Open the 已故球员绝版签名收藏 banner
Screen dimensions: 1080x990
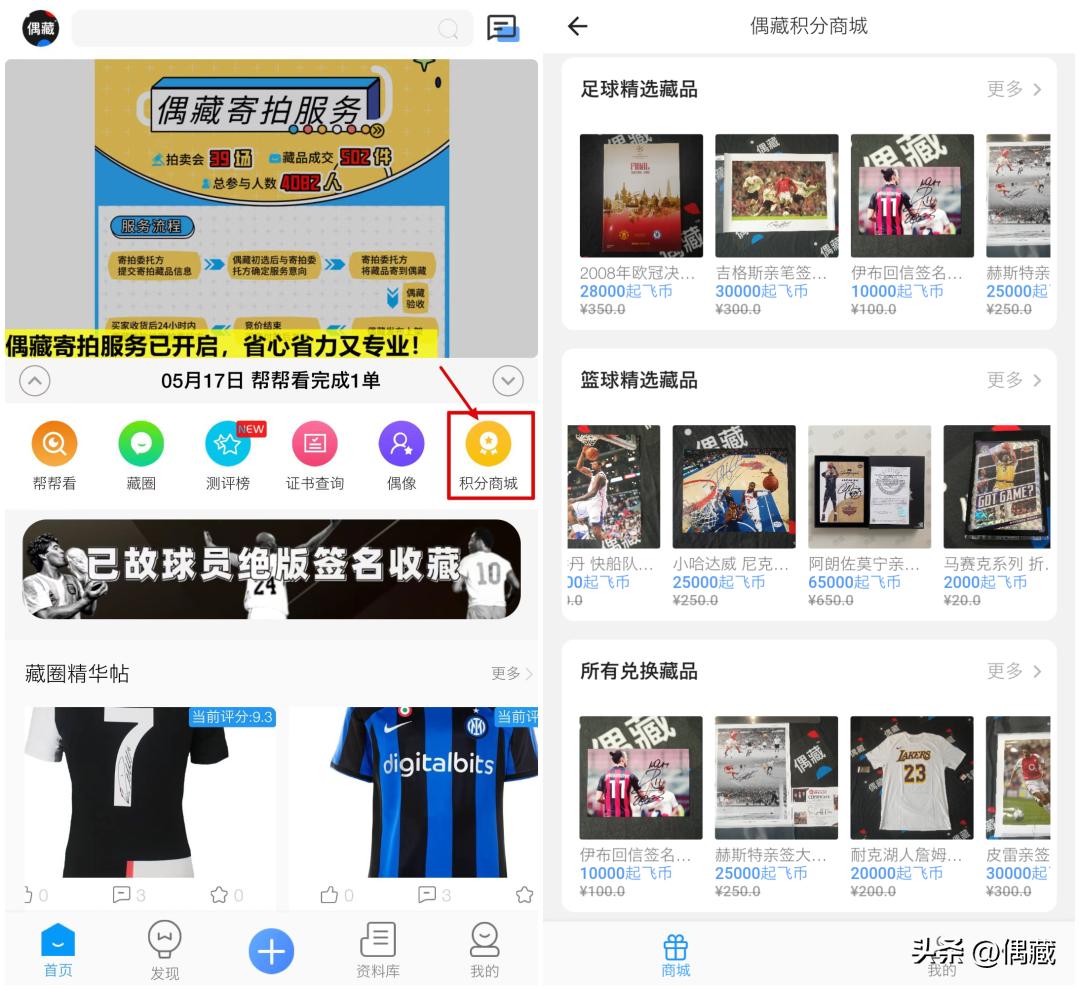pos(271,568)
